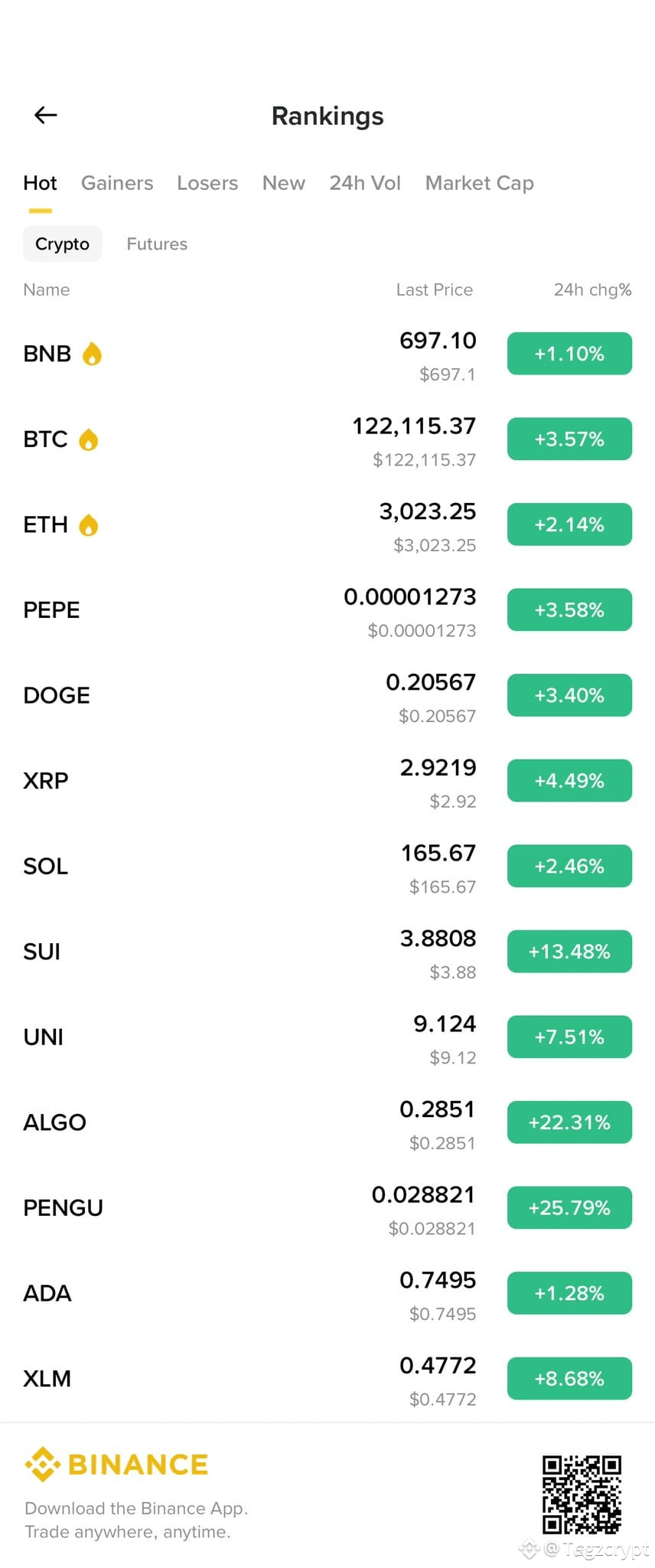Select the DOGE entry
The height and width of the screenshot is (1568, 655).
click(x=327, y=695)
